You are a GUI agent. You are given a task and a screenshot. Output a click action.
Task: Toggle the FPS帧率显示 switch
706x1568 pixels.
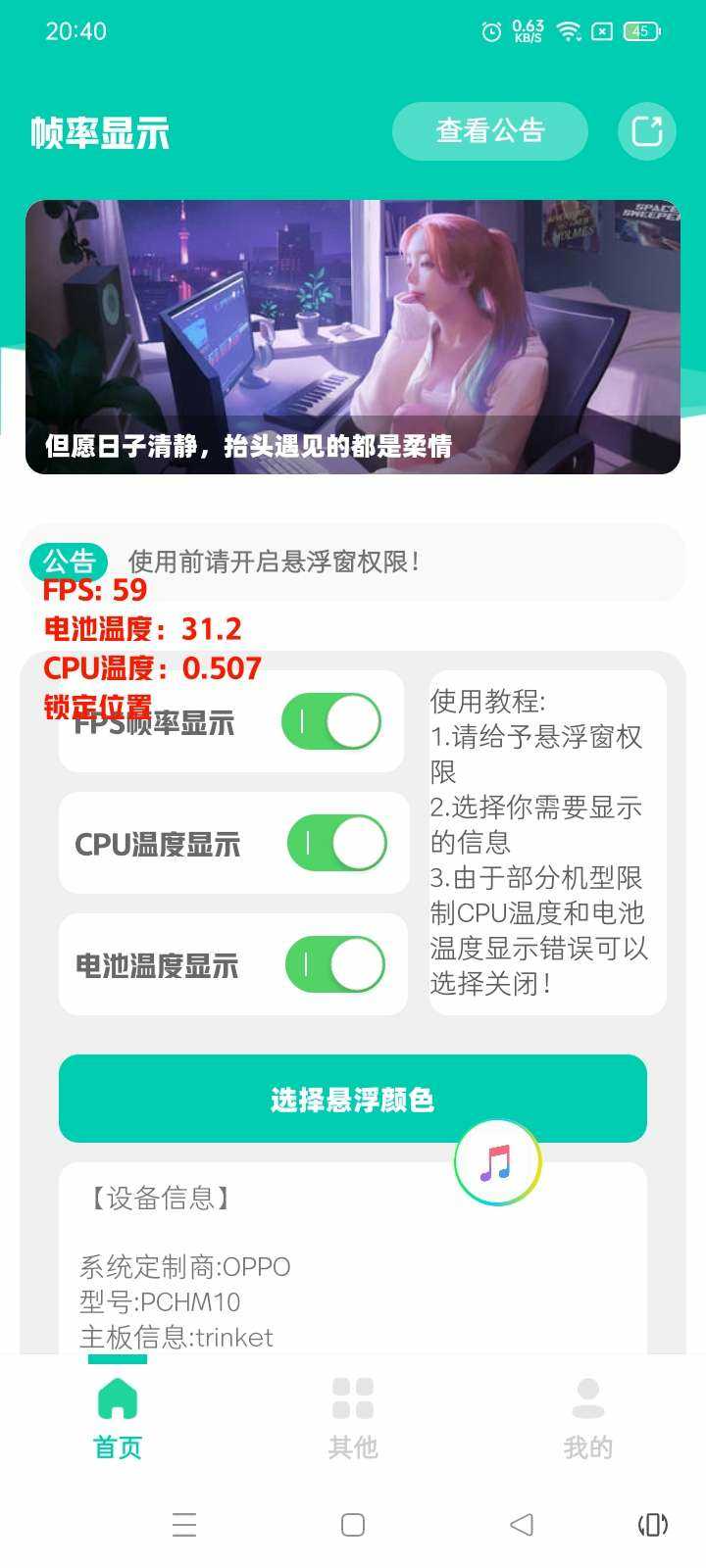coord(331,722)
